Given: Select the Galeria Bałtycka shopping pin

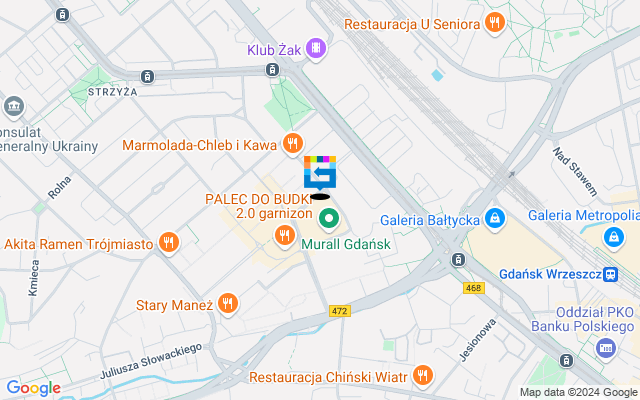Looking at the screenshot, I should pos(494,218).
